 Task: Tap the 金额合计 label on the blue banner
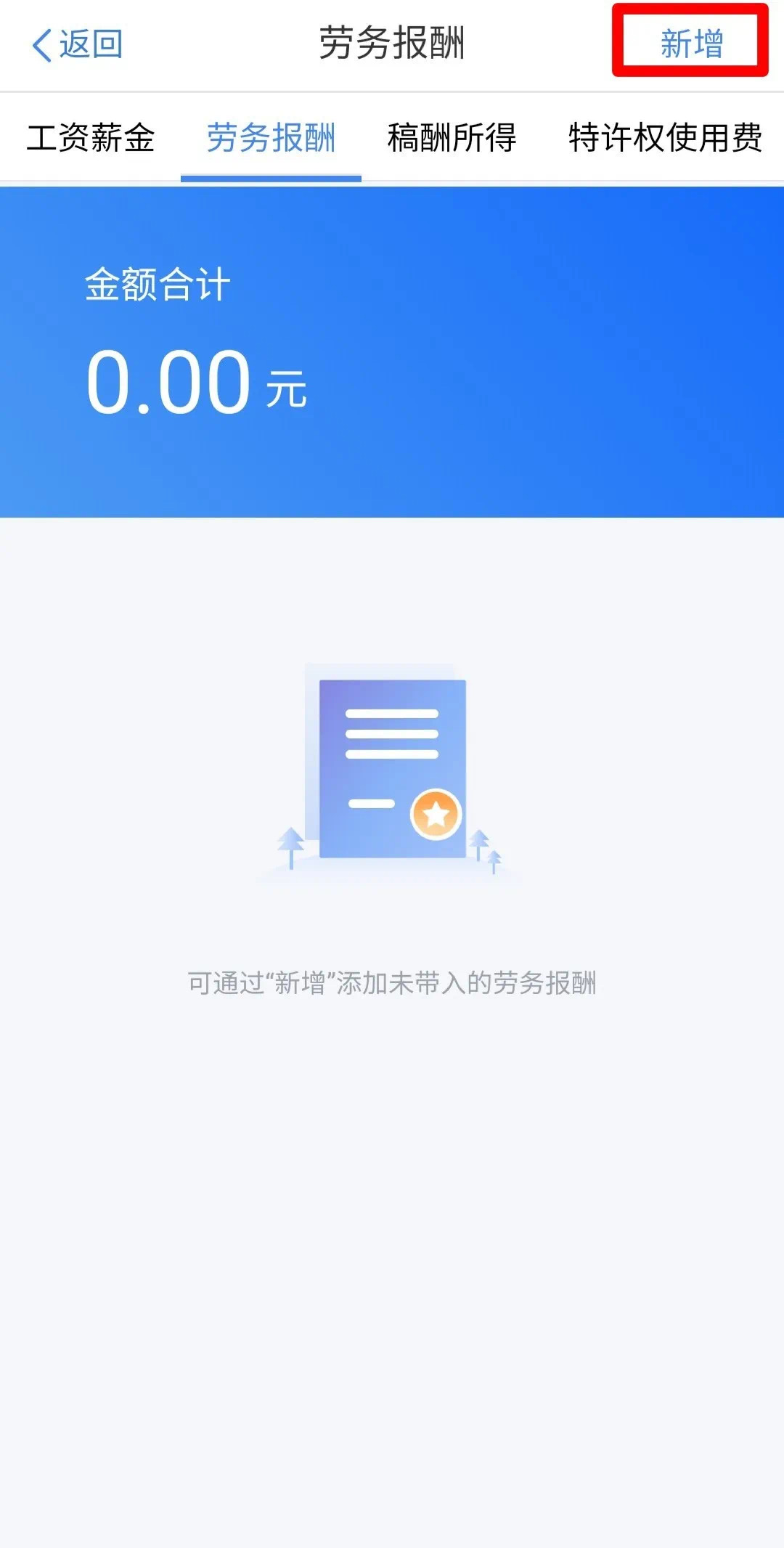(x=156, y=285)
